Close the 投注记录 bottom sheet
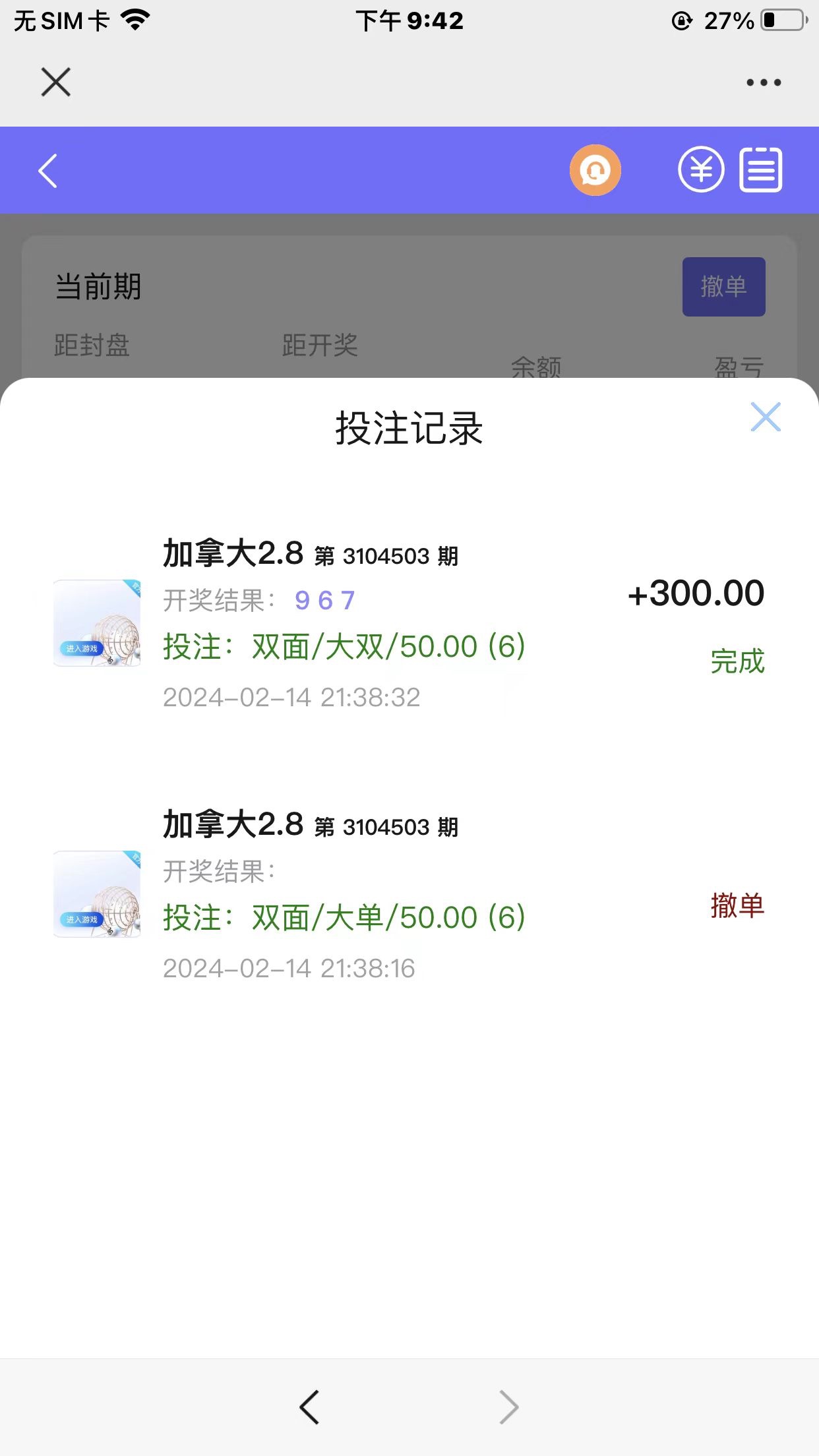 coord(765,417)
